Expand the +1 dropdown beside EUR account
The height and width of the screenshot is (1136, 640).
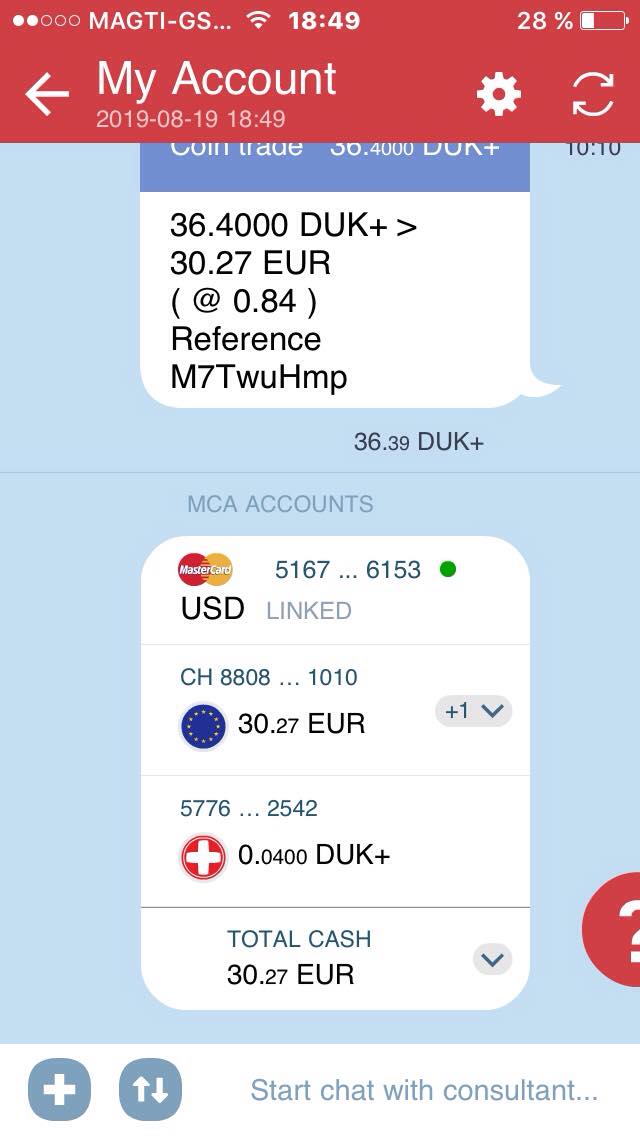pyautogui.click(x=473, y=711)
